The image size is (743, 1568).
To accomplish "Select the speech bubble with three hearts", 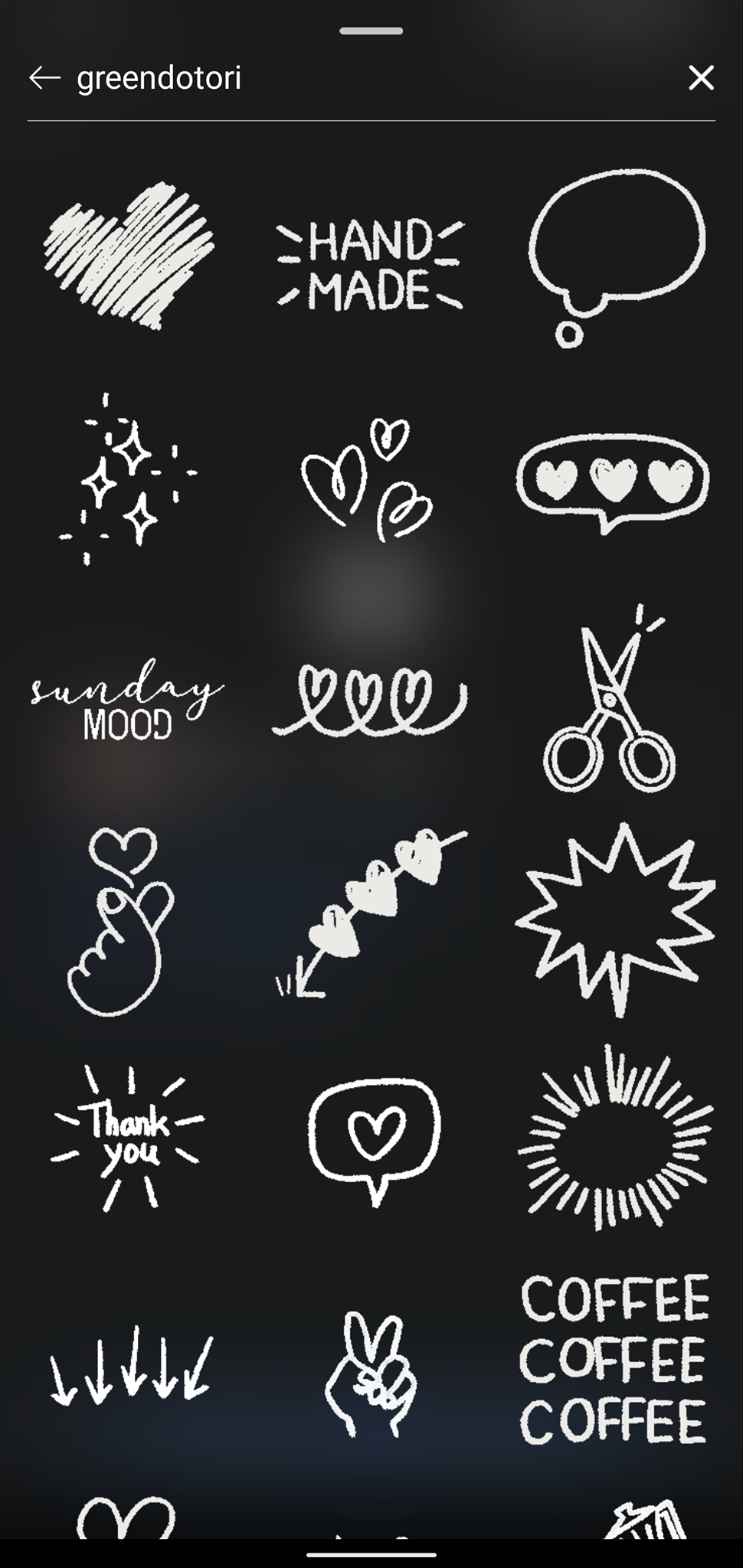I will click(613, 482).
